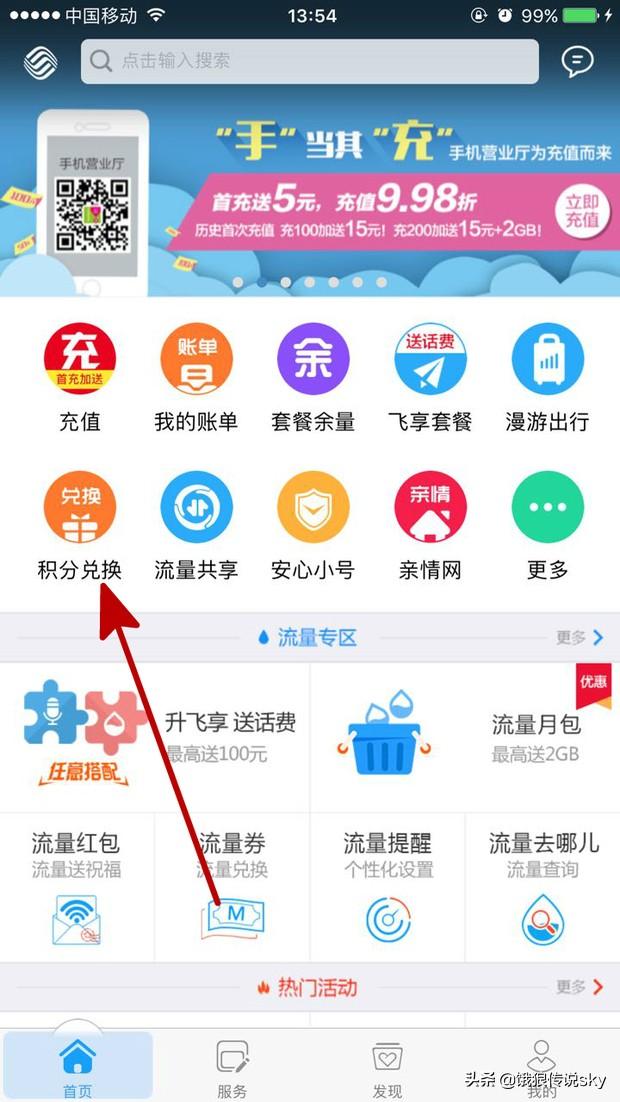Viewport: 620px width, 1102px height.
Task: Open 流量共享 data sharing
Action: pos(196,527)
